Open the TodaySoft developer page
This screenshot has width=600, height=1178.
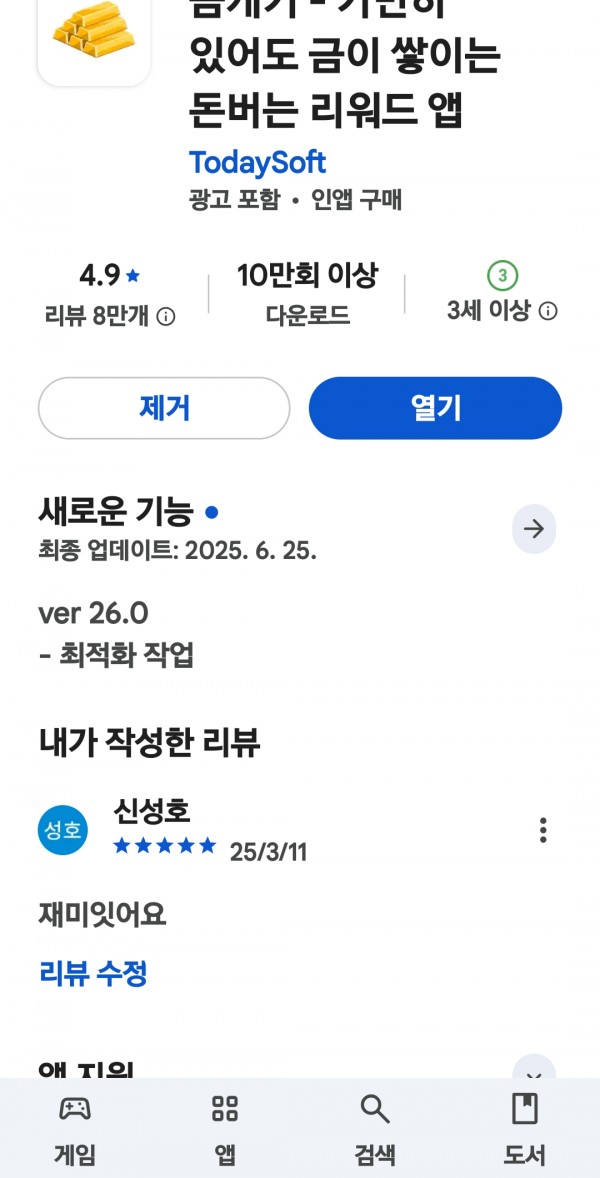click(257, 162)
